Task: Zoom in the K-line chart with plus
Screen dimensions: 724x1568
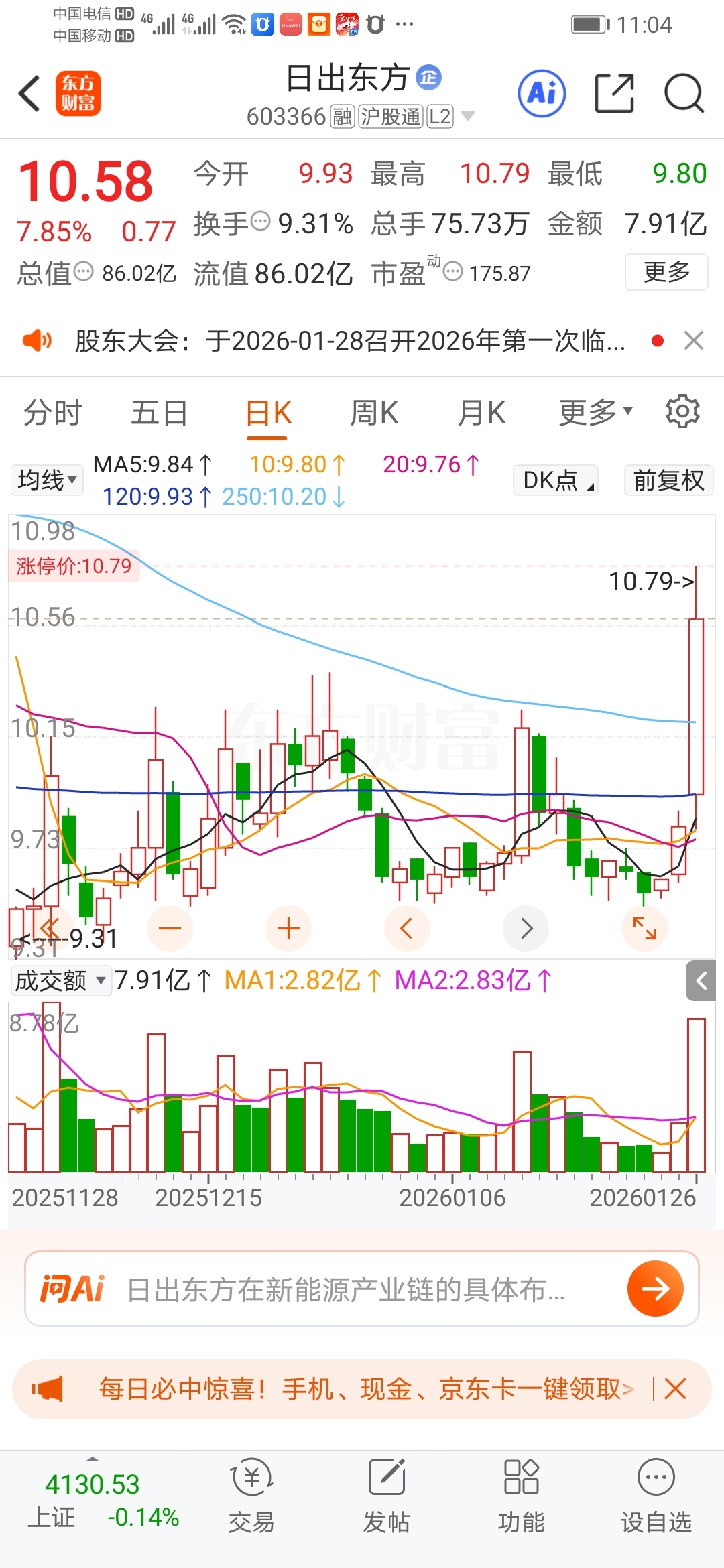Action: (x=288, y=928)
